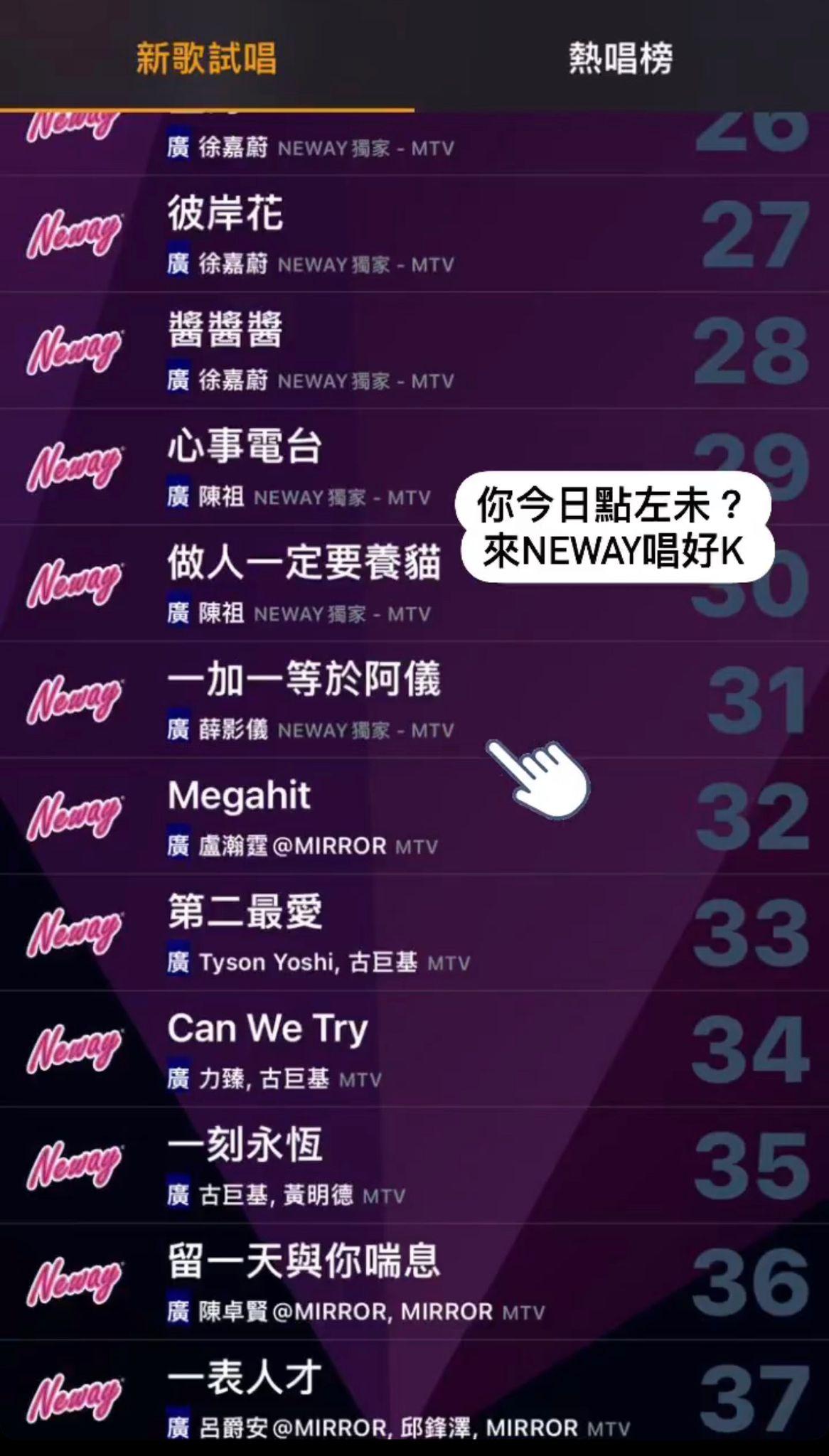Select the 新歌試唱 tab
Screen dimensions: 829x1456
[x=206, y=58]
